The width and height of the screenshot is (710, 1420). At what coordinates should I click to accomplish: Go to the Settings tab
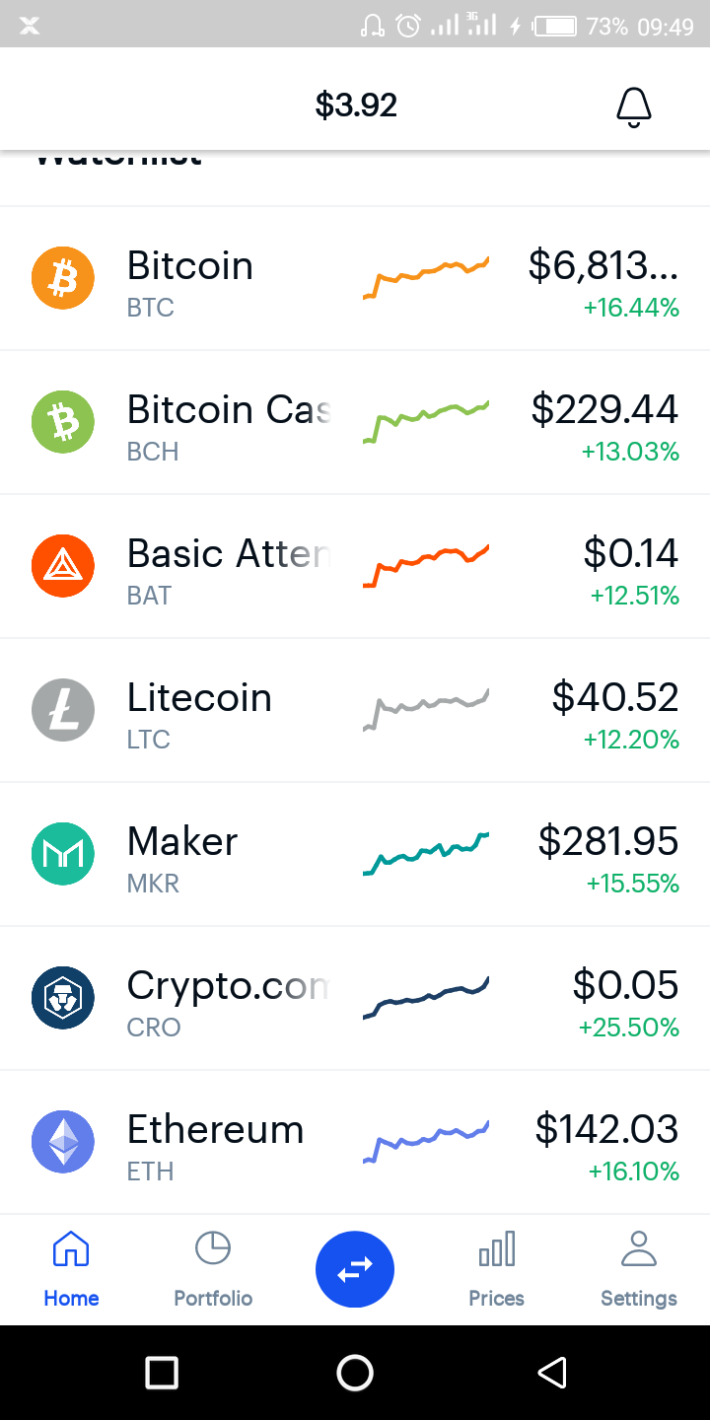(x=639, y=1270)
